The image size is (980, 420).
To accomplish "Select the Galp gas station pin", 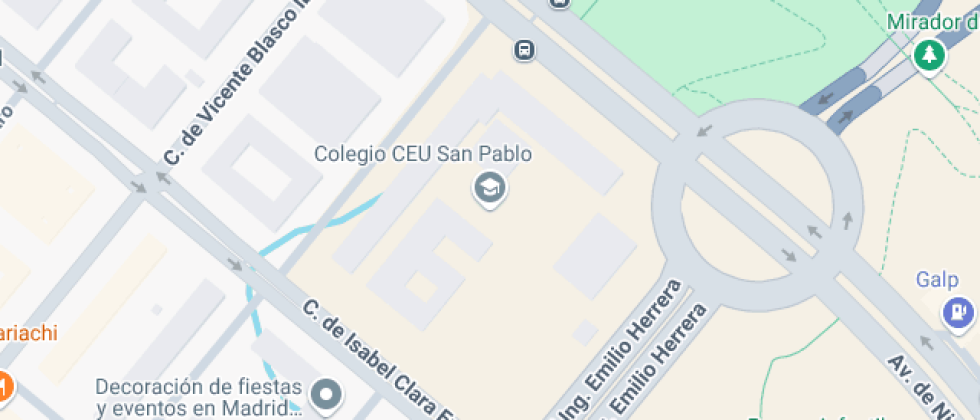I will coord(959,312).
